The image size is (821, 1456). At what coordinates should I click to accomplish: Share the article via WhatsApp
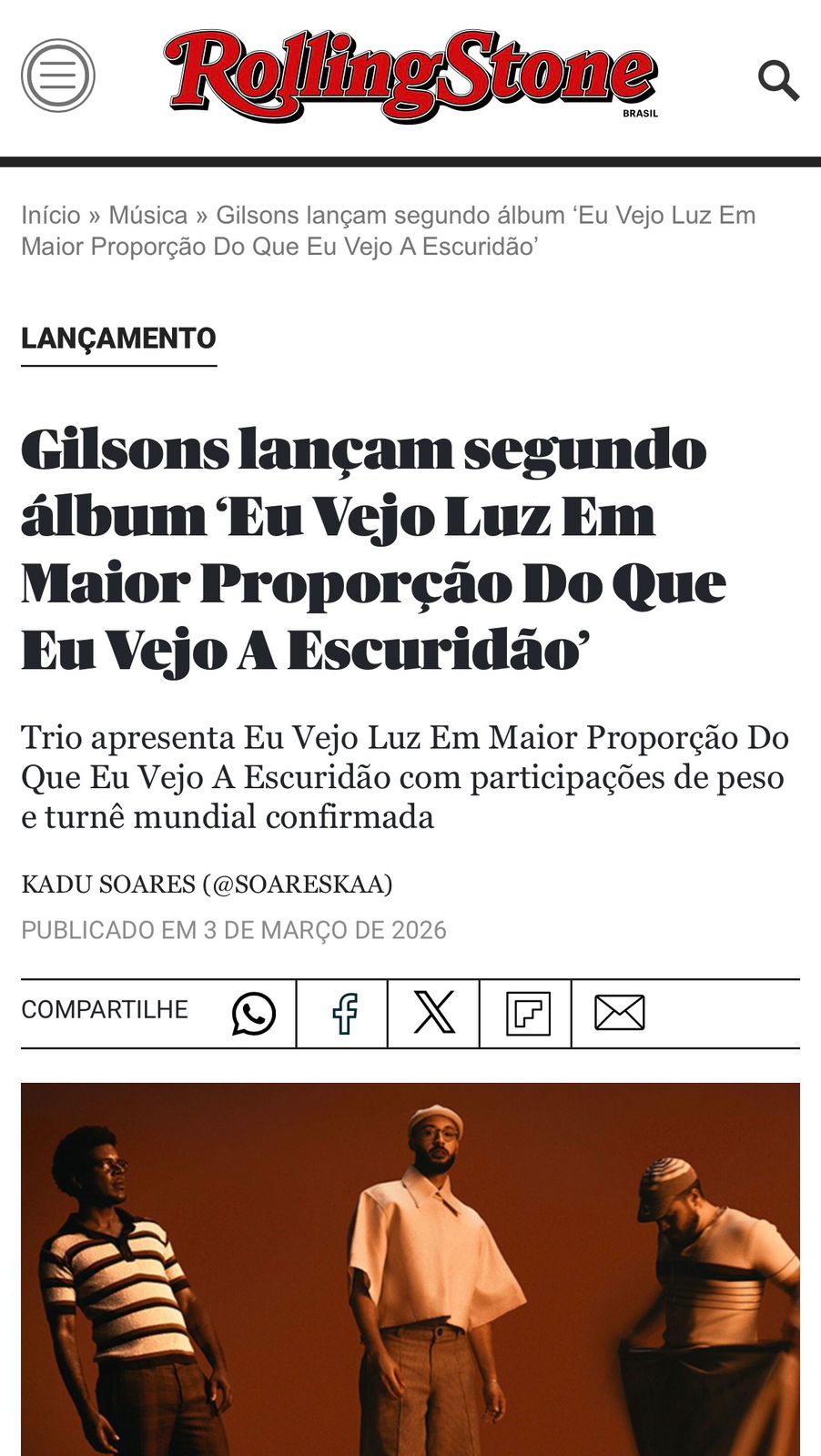coord(253,1014)
